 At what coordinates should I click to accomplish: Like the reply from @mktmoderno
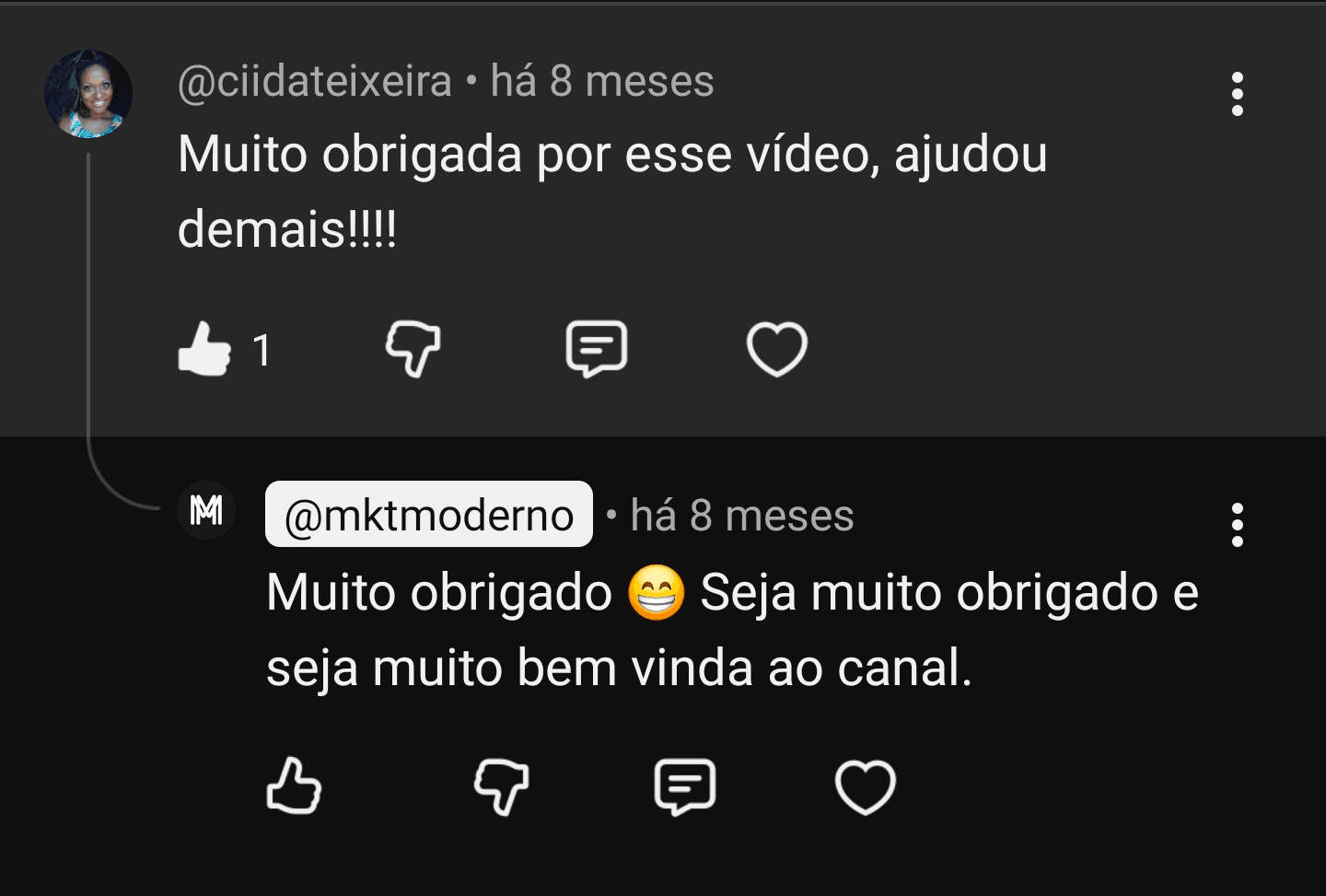pyautogui.click(x=294, y=787)
